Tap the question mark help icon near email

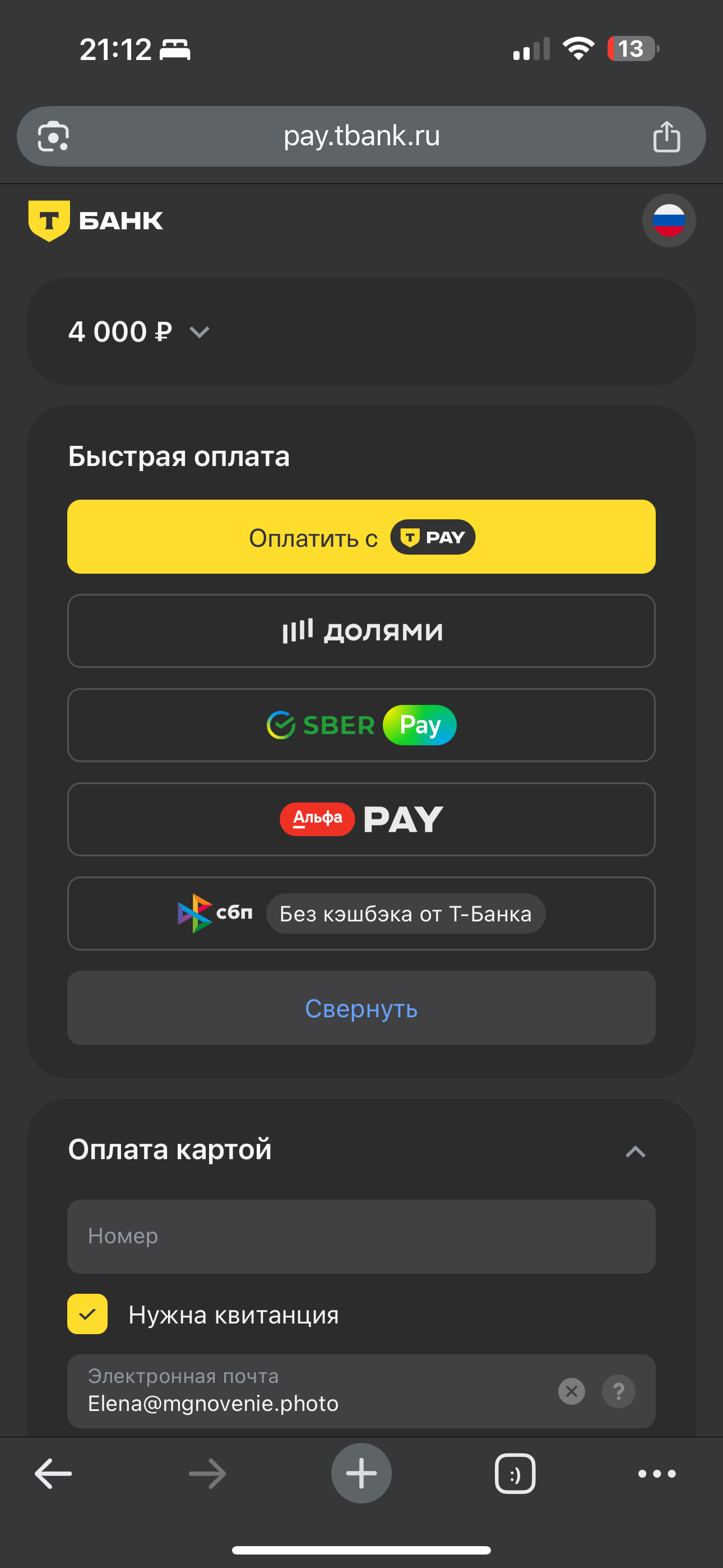[618, 1391]
